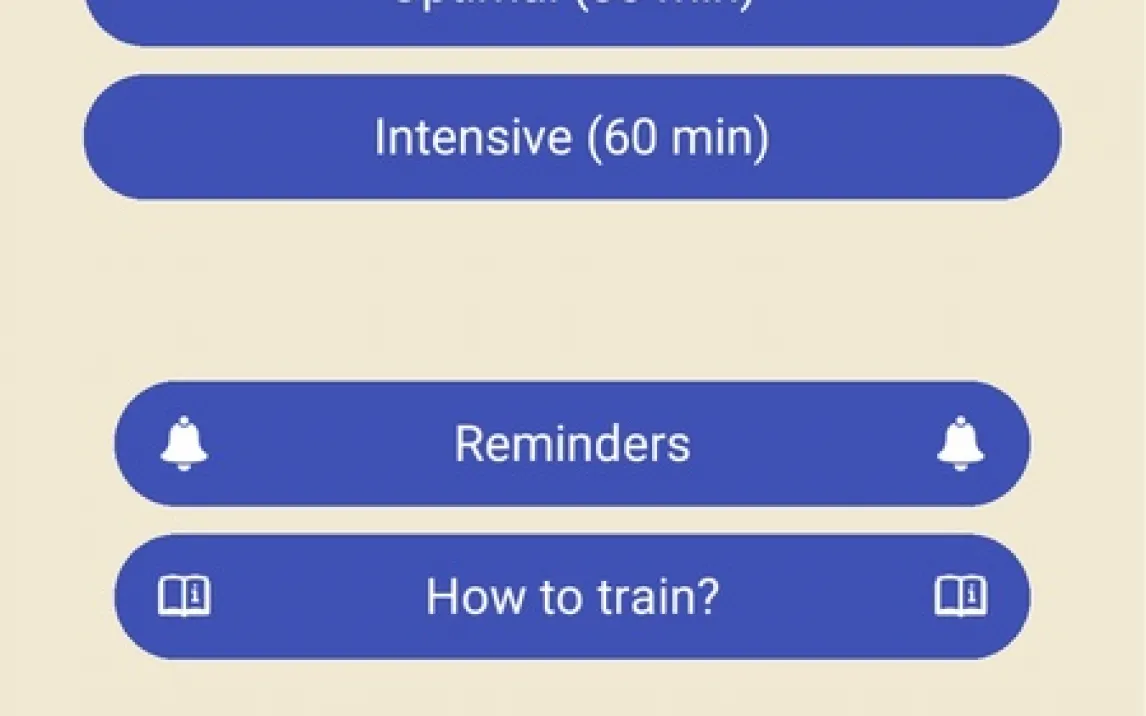This screenshot has height=716, width=1146.
Task: Choose the Optimal training button at the top
Action: tap(572, 18)
